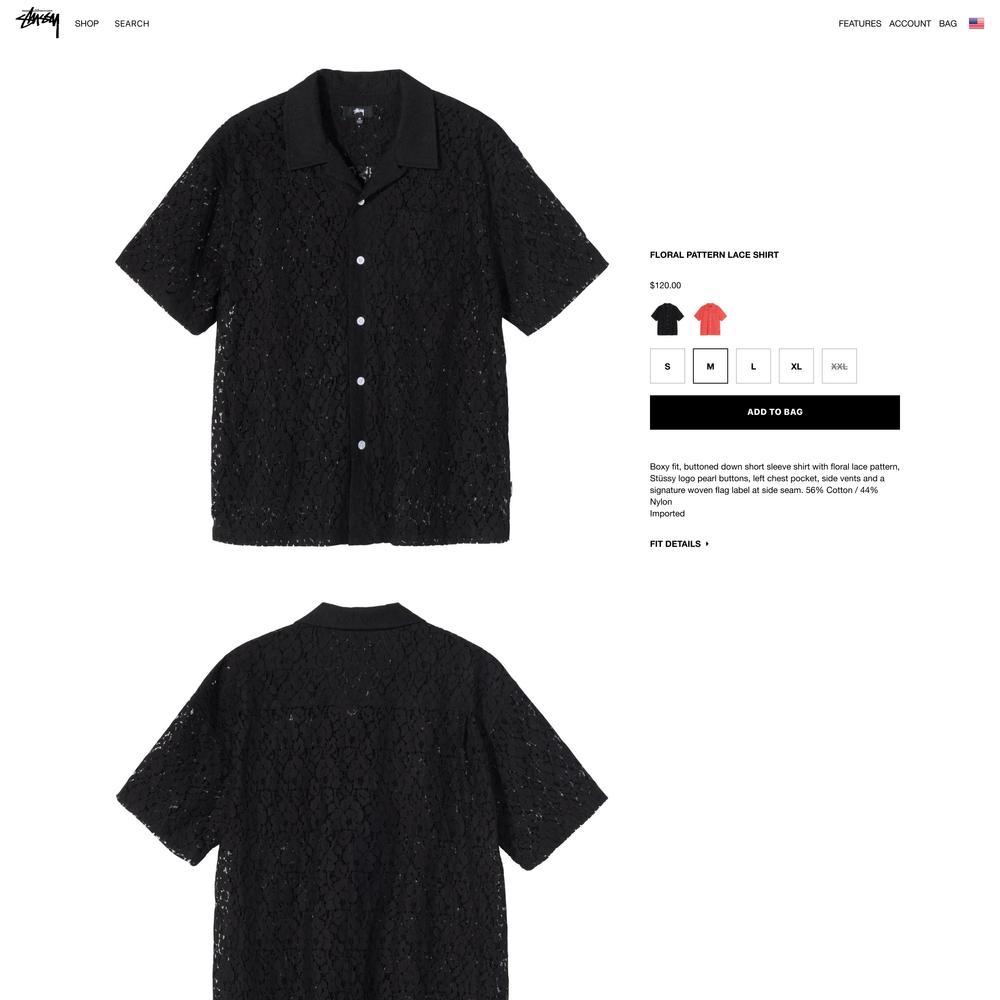
Task: Open the FEATURES page
Action: 859,24
